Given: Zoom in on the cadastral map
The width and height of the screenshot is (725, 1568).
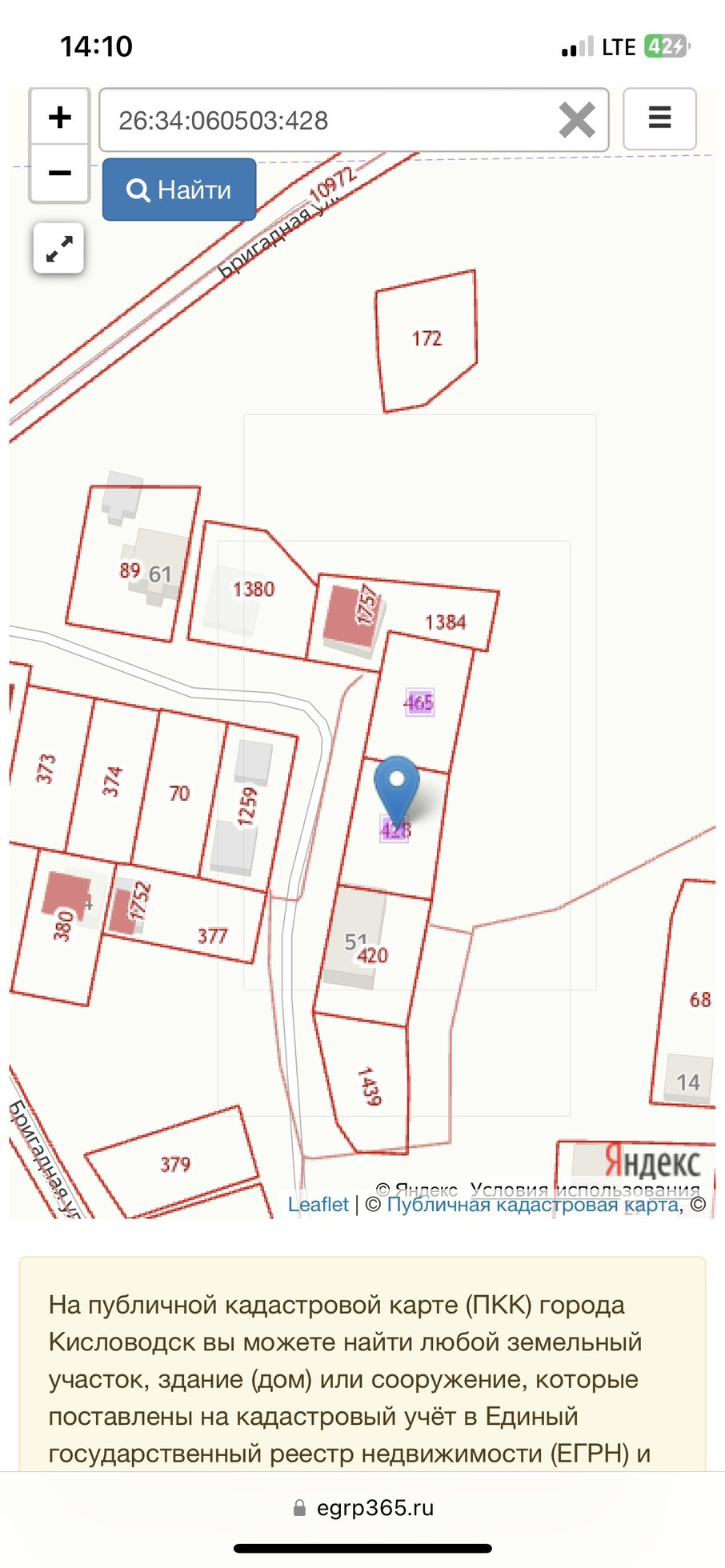Looking at the screenshot, I should (59, 118).
